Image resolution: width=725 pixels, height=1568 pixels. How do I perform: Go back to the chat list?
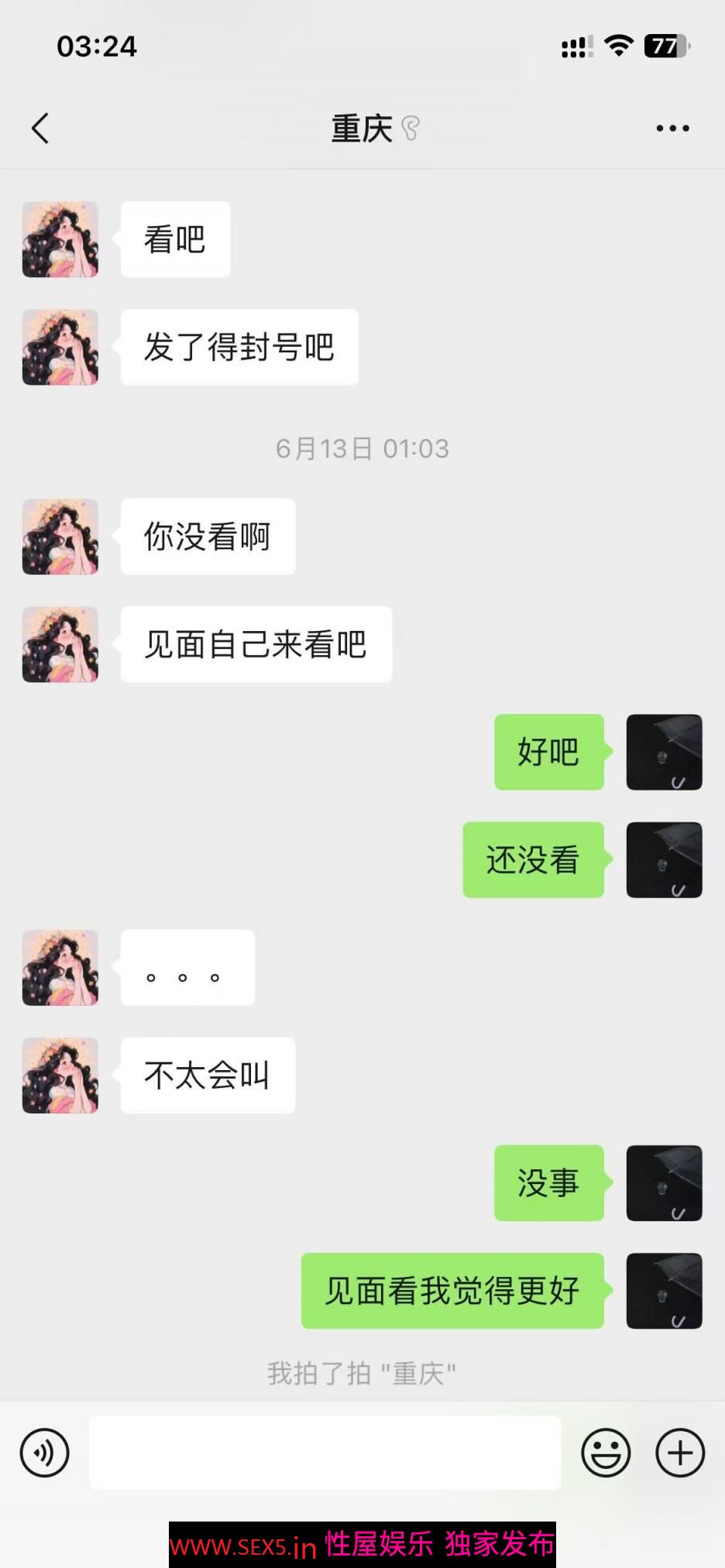(x=40, y=129)
